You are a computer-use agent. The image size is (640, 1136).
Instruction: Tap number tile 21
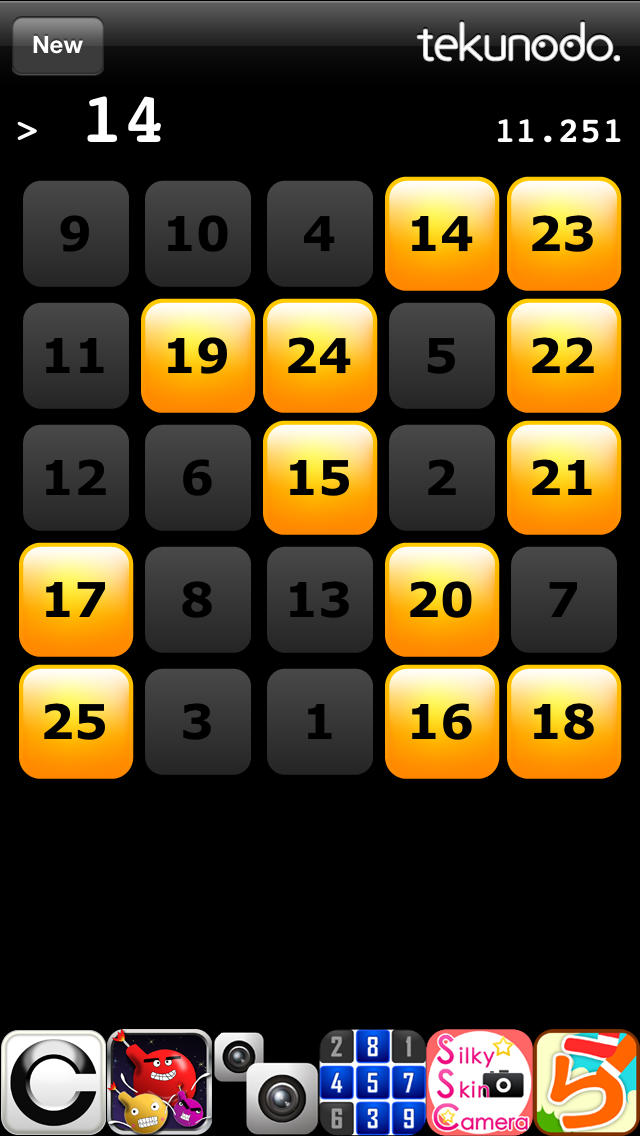coord(563,478)
